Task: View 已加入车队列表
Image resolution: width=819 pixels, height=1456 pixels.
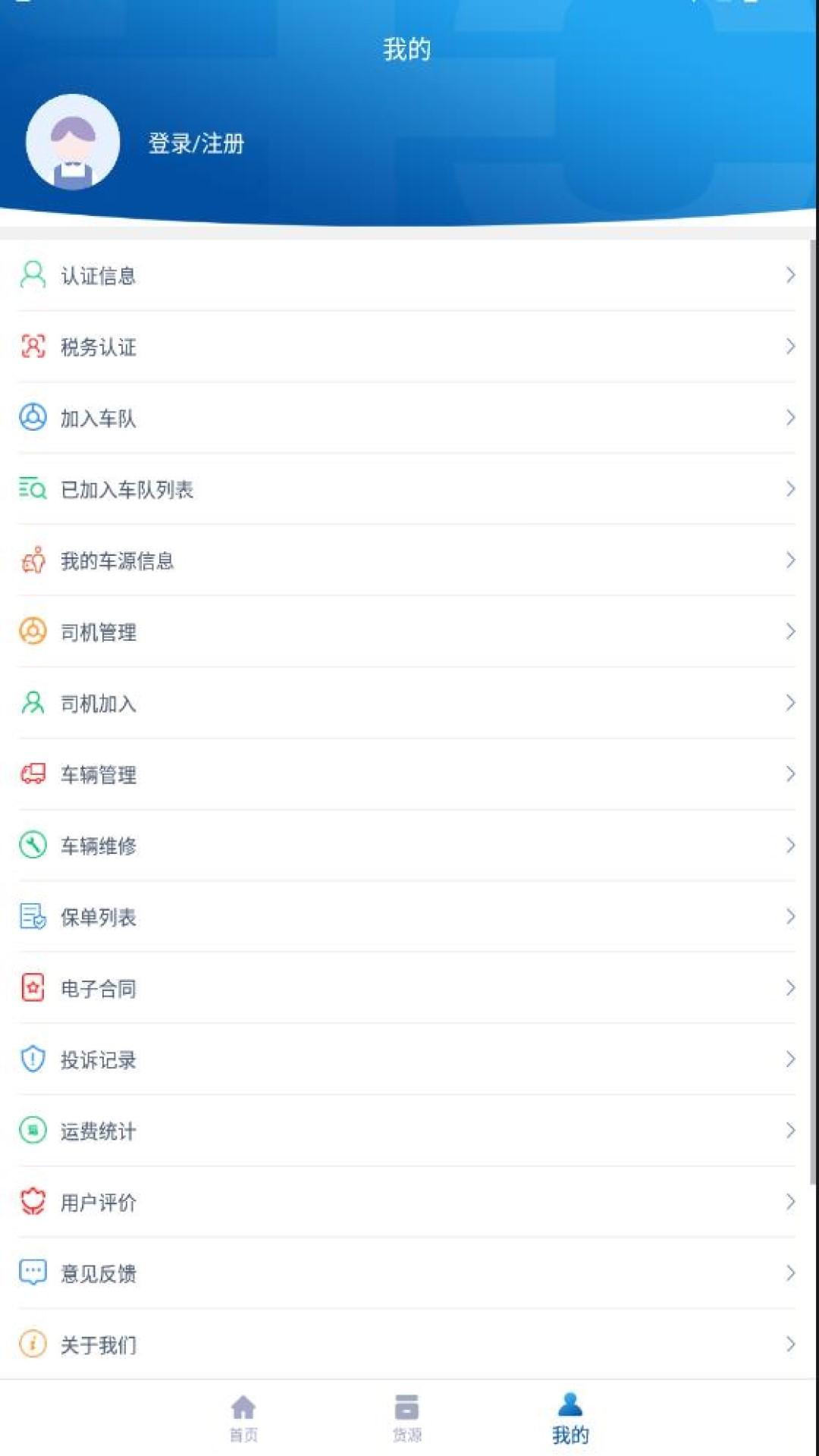Action: [x=406, y=489]
